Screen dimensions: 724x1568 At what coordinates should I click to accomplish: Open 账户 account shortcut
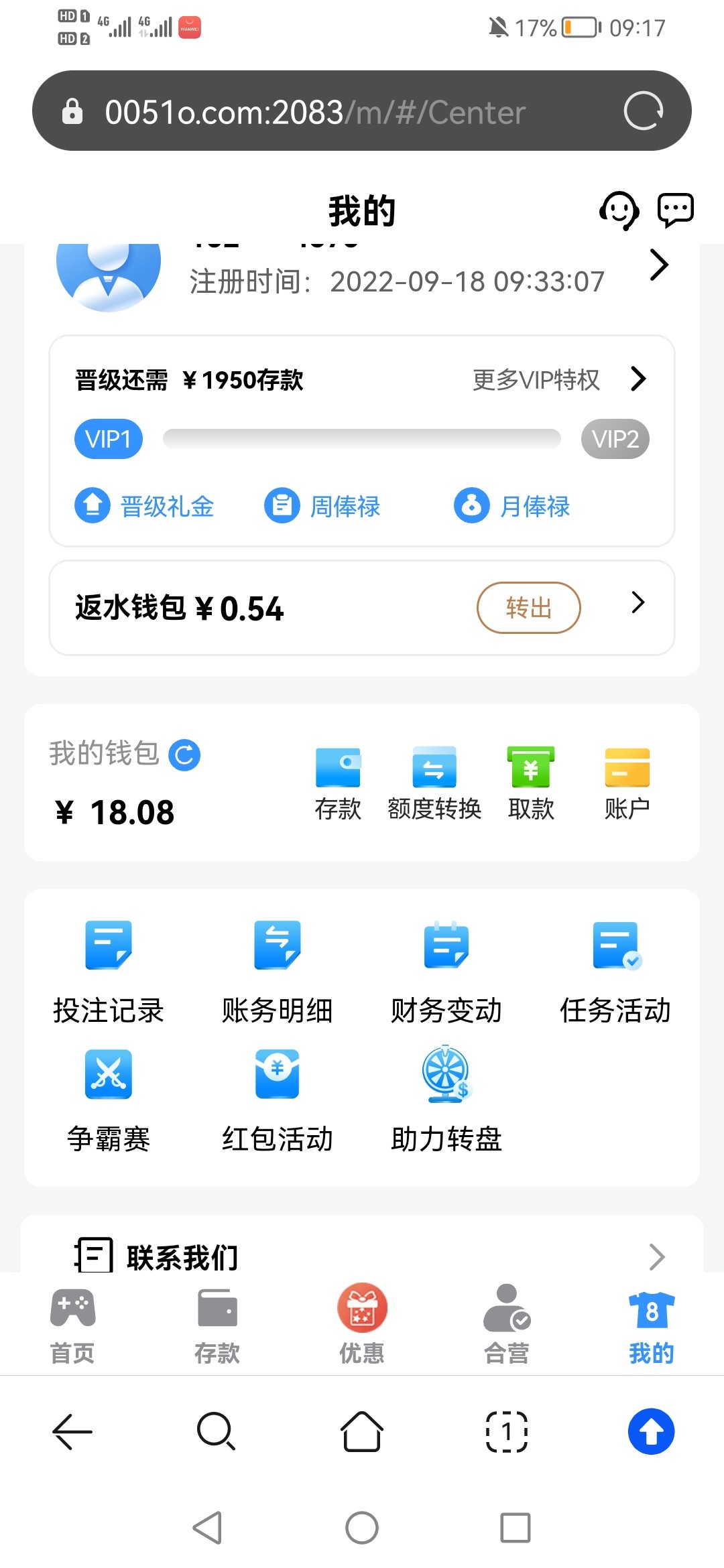(x=627, y=783)
